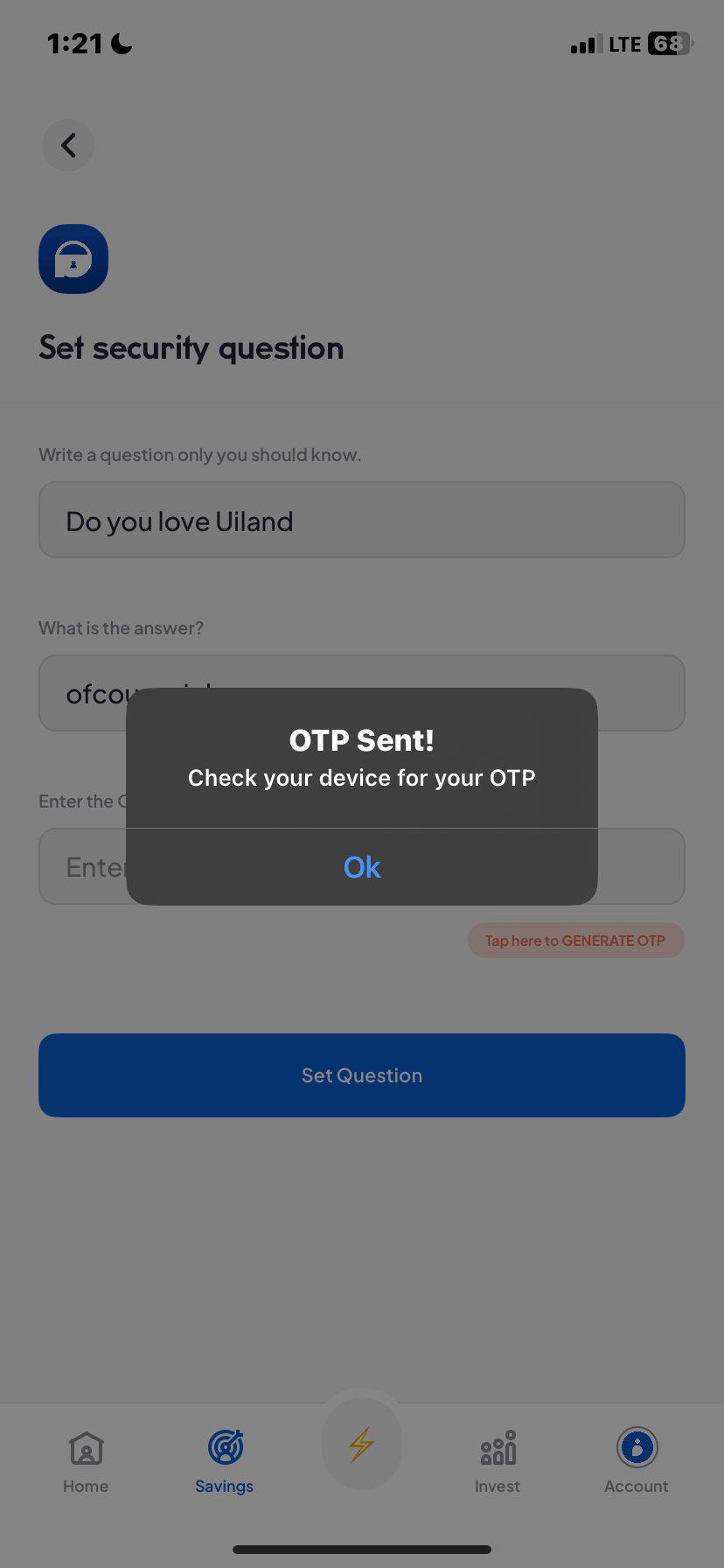This screenshot has width=724, height=1568.
Task: Submit with the Set Question button
Action: click(362, 1075)
